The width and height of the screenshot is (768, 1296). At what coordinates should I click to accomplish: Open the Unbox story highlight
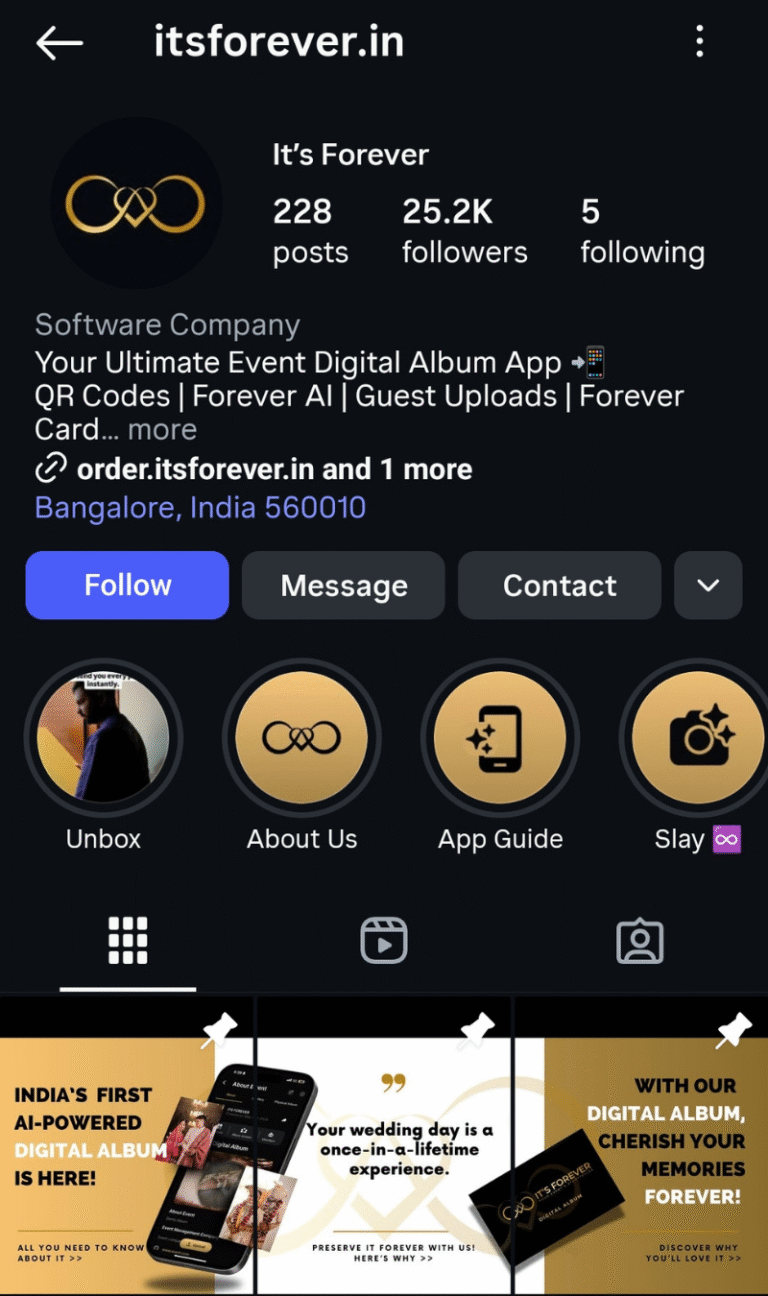[x=103, y=738]
